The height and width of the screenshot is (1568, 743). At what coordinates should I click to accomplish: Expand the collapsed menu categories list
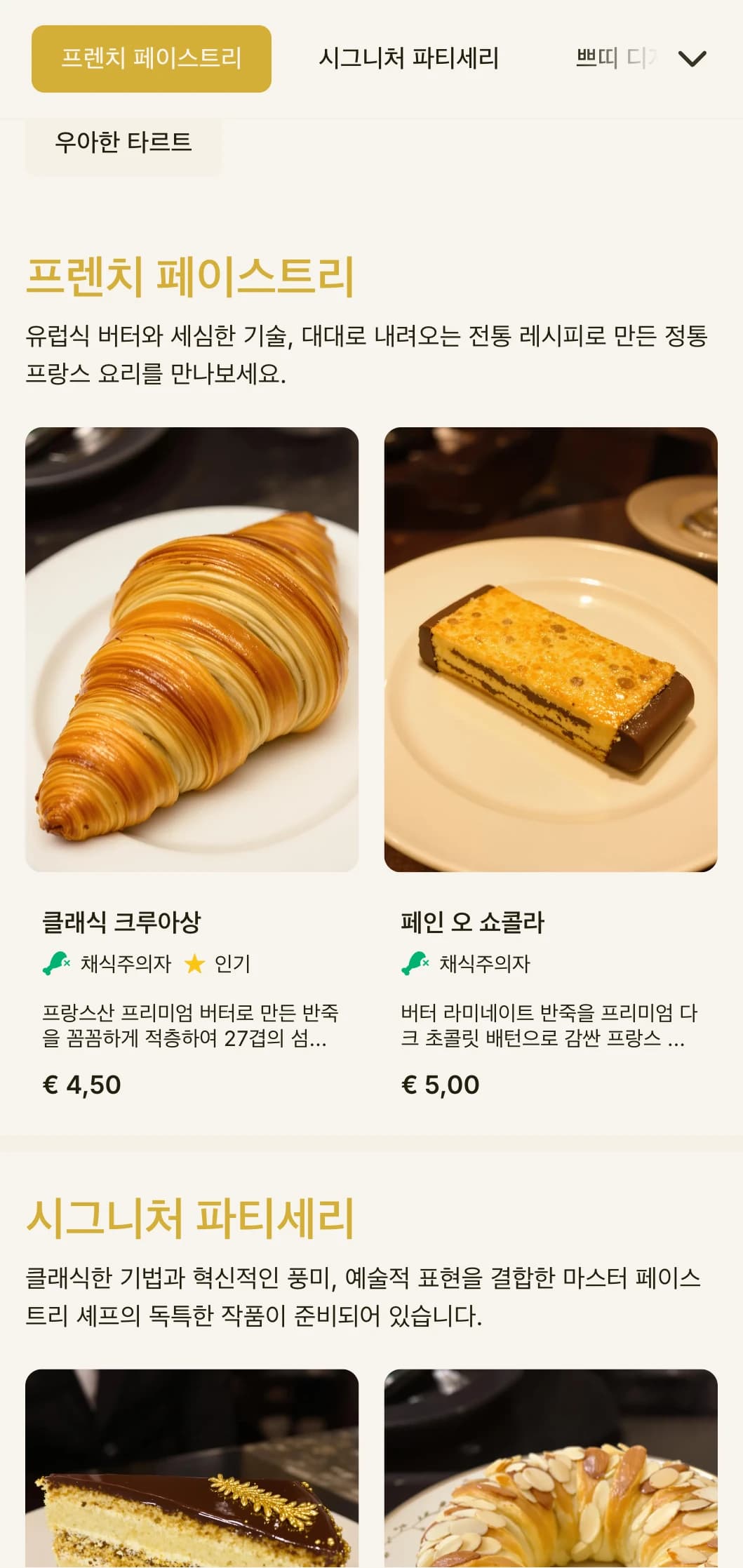click(692, 60)
